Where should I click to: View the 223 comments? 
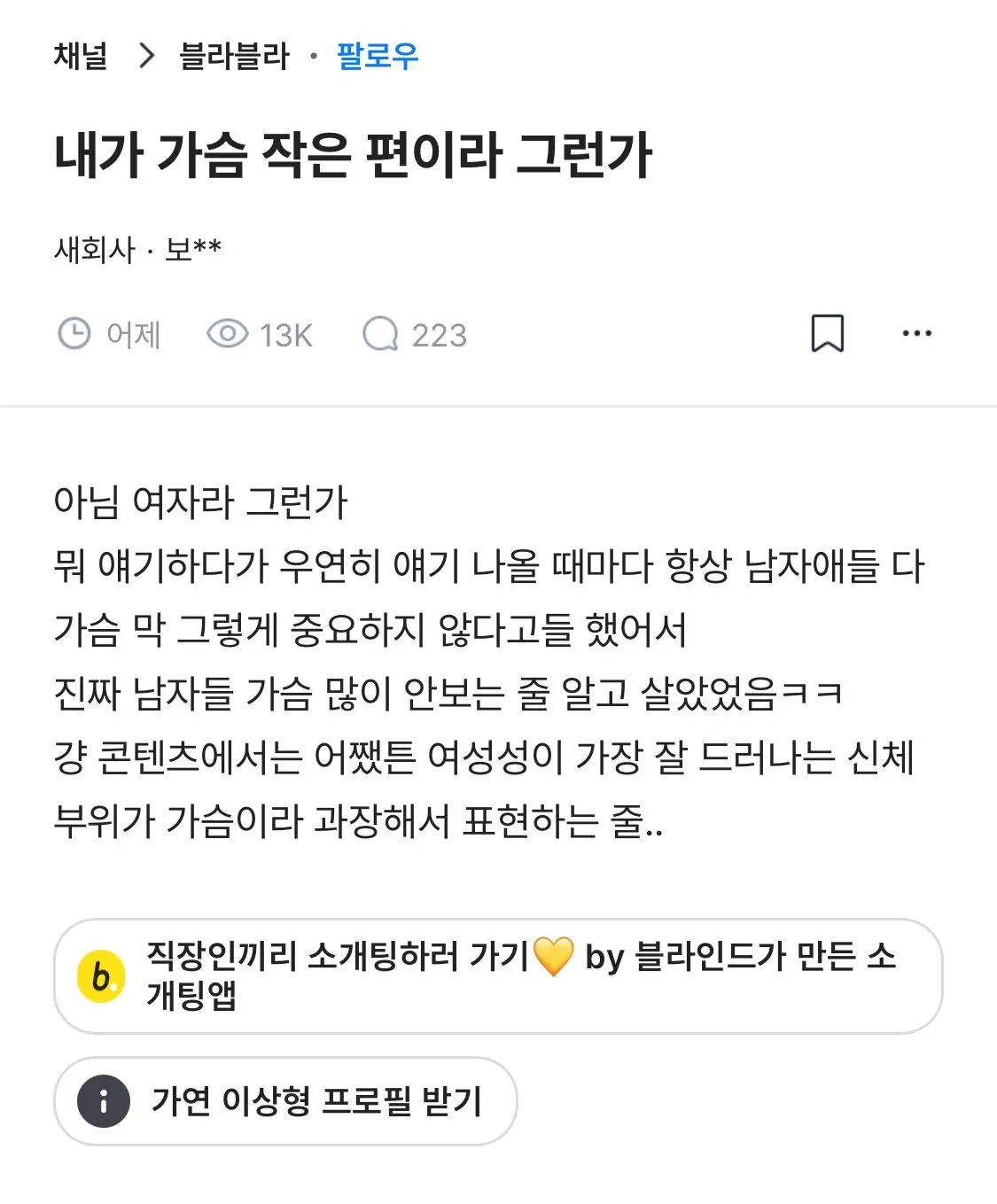[x=415, y=335]
